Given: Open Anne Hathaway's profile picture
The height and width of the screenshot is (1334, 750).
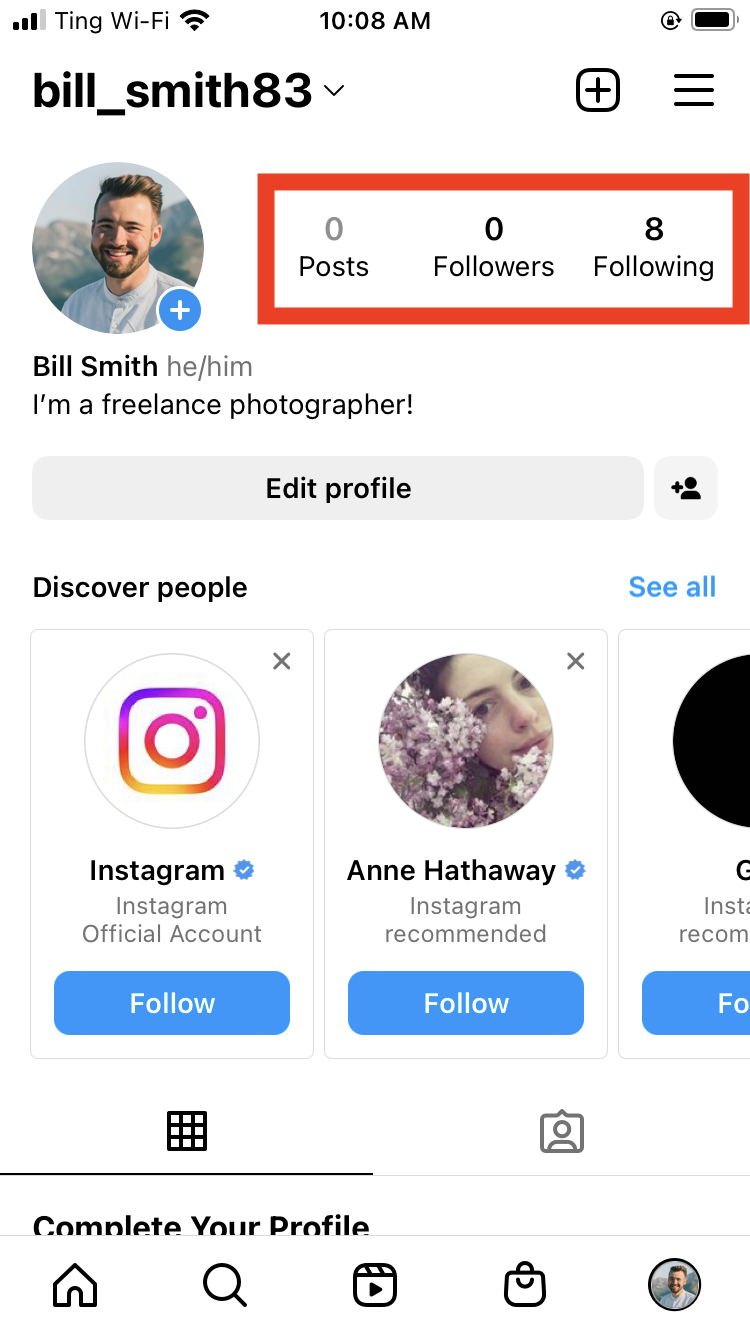Looking at the screenshot, I should (x=465, y=741).
